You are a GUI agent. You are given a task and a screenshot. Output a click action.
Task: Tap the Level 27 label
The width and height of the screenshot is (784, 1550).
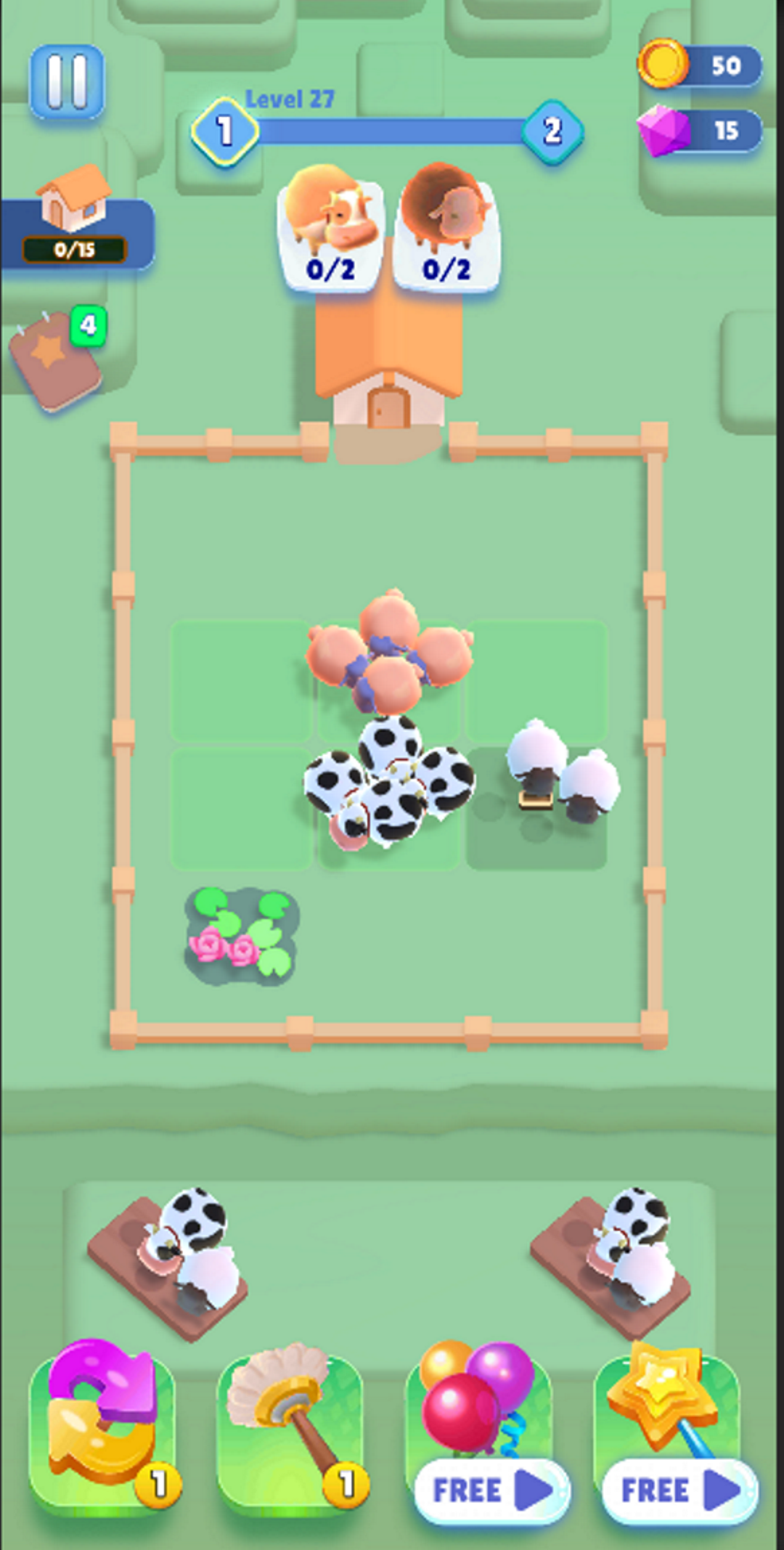pos(290,98)
